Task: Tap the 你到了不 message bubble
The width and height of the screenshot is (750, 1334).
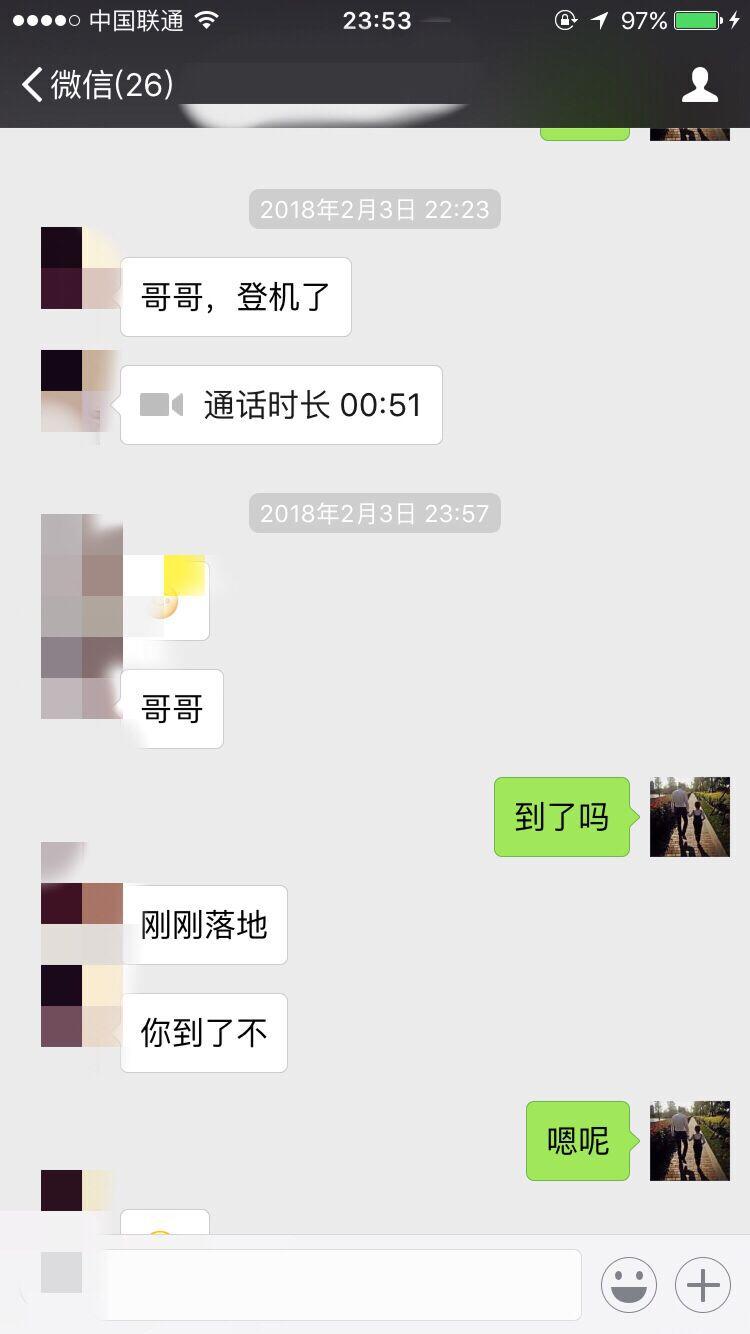Action: (204, 1033)
